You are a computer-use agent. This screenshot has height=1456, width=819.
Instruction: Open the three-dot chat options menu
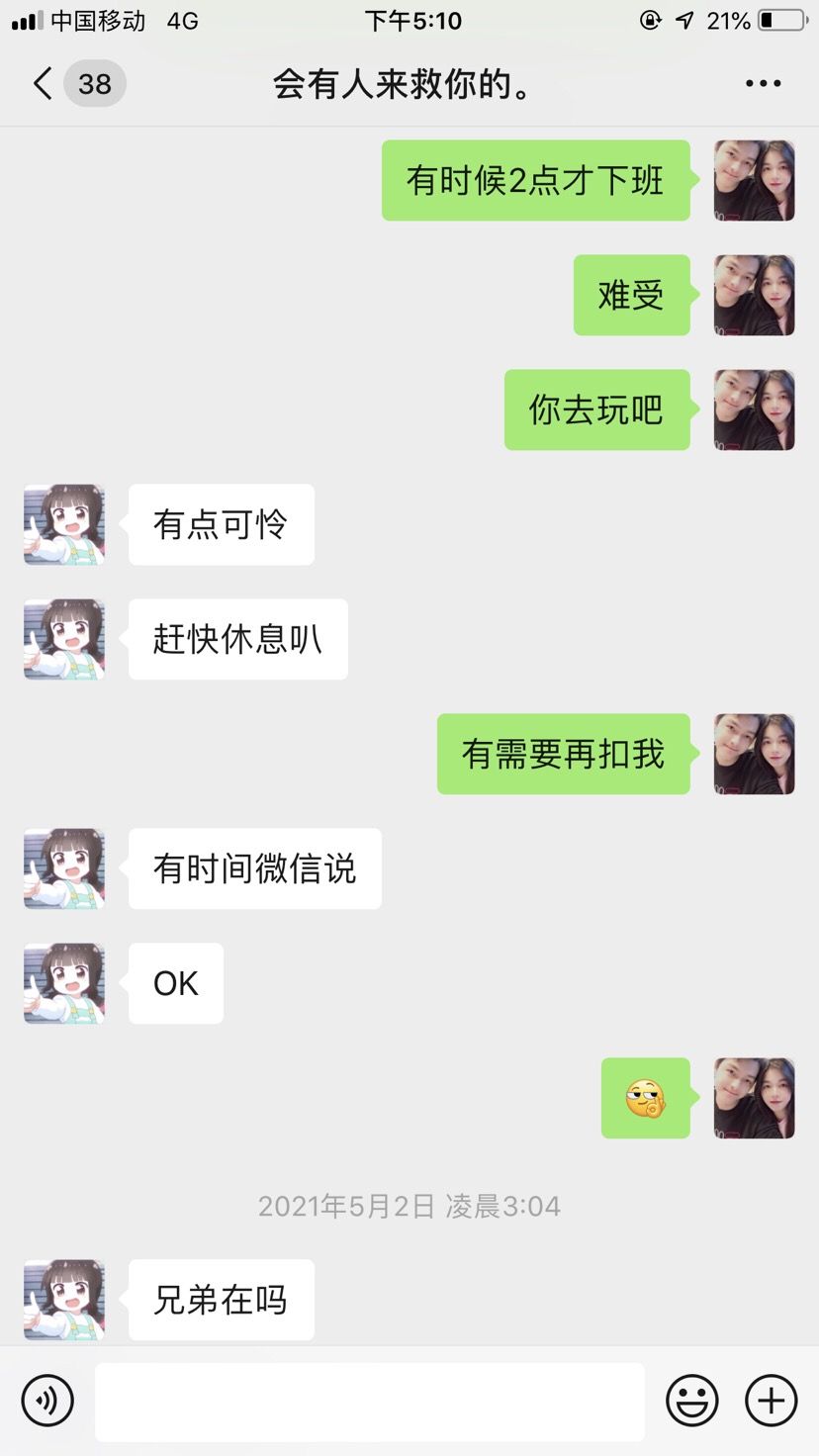click(x=763, y=84)
